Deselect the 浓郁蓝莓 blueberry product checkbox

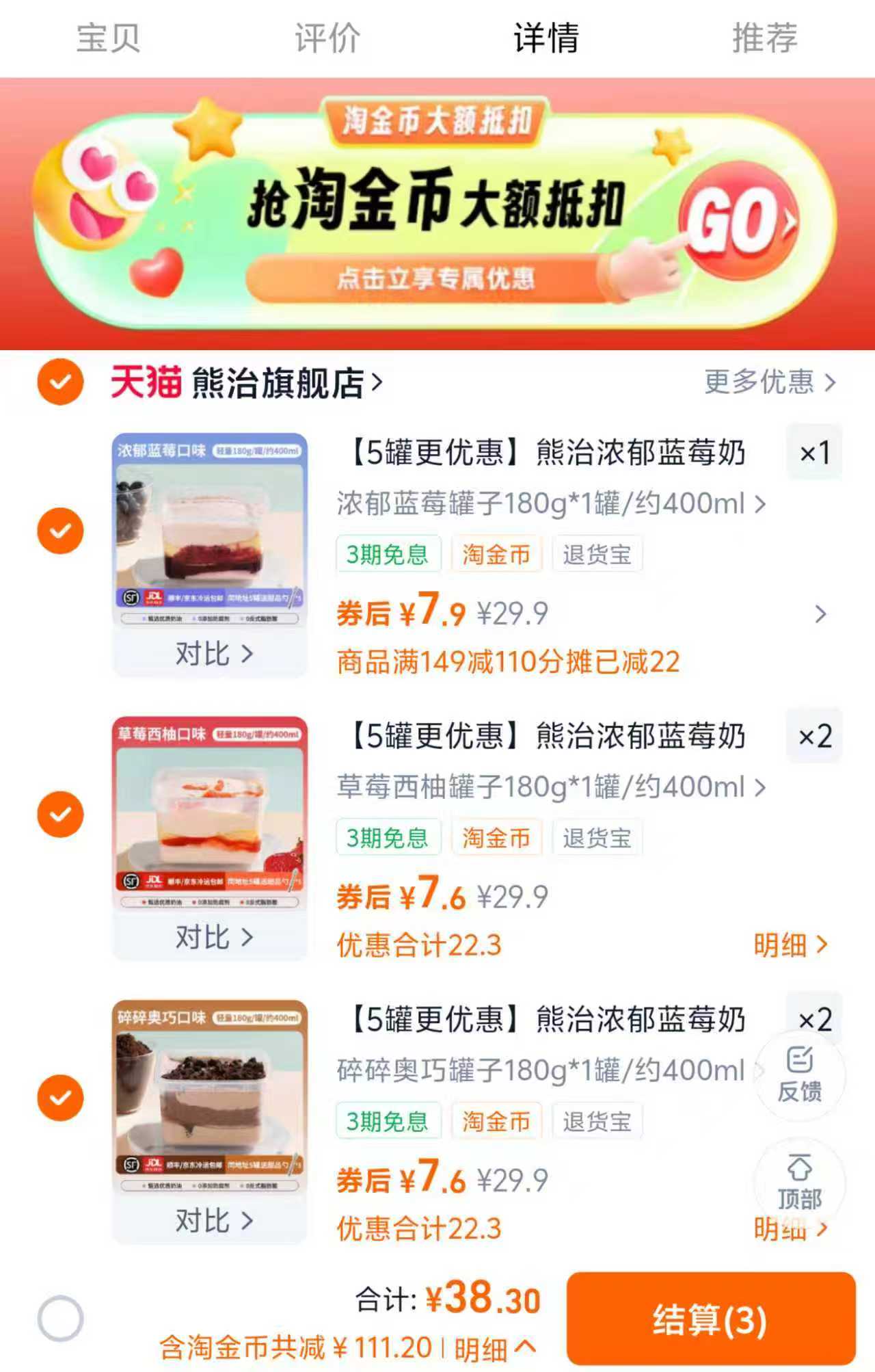pos(62,530)
